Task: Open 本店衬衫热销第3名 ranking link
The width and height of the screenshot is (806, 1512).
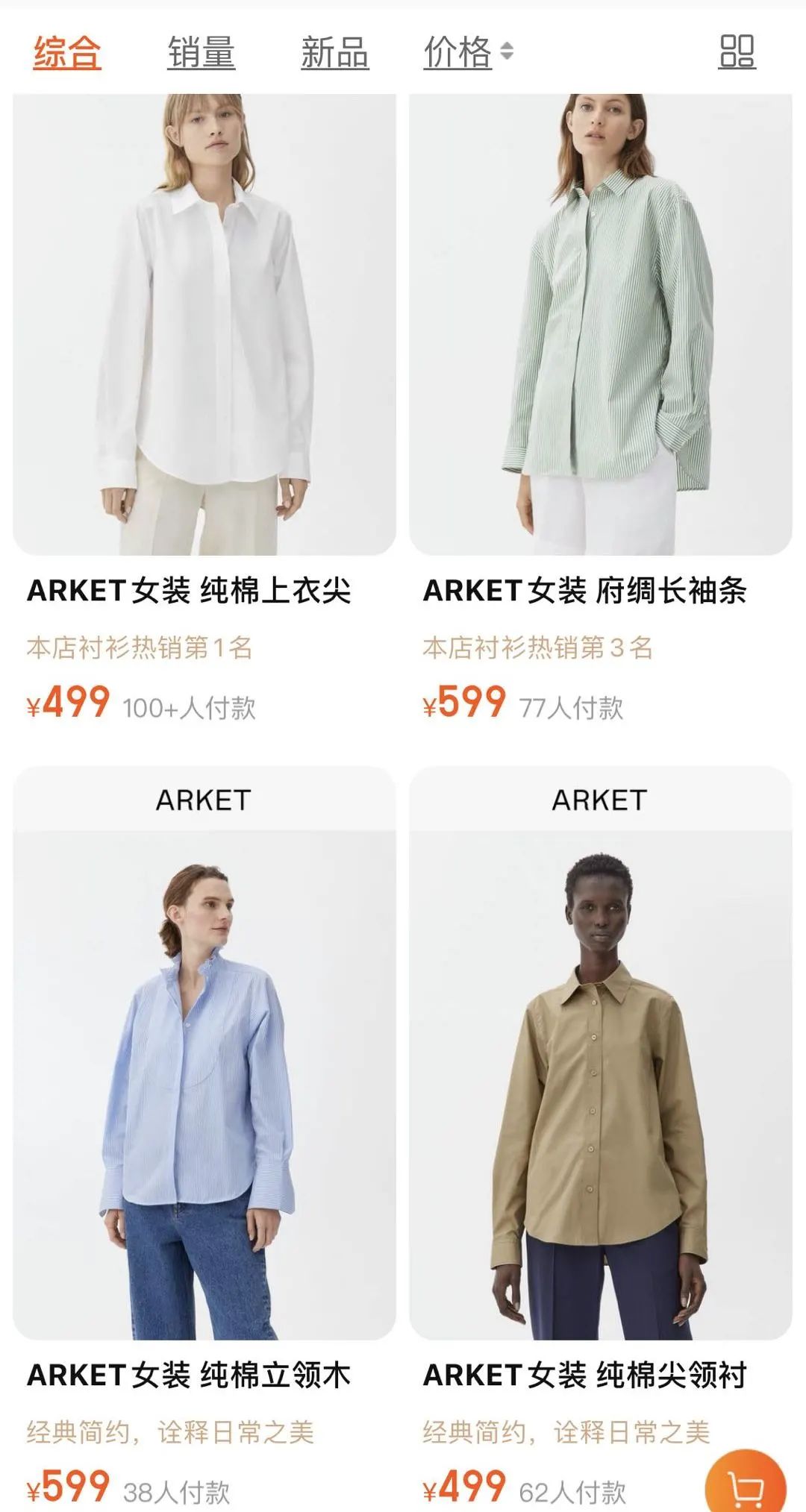Action: click(x=539, y=649)
